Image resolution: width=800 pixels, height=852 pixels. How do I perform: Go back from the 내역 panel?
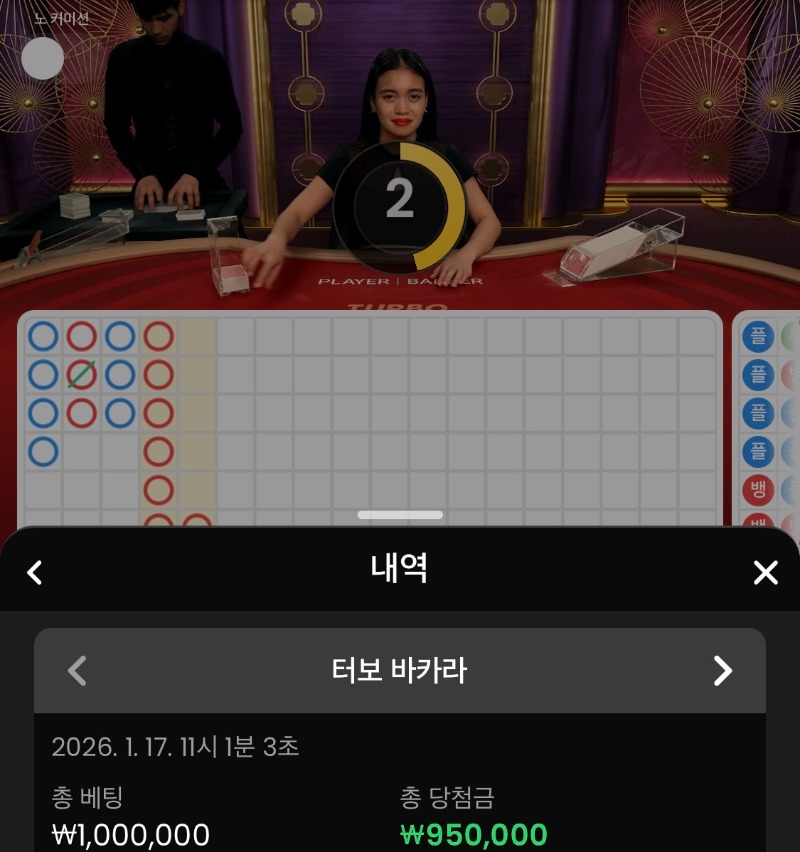click(35, 572)
